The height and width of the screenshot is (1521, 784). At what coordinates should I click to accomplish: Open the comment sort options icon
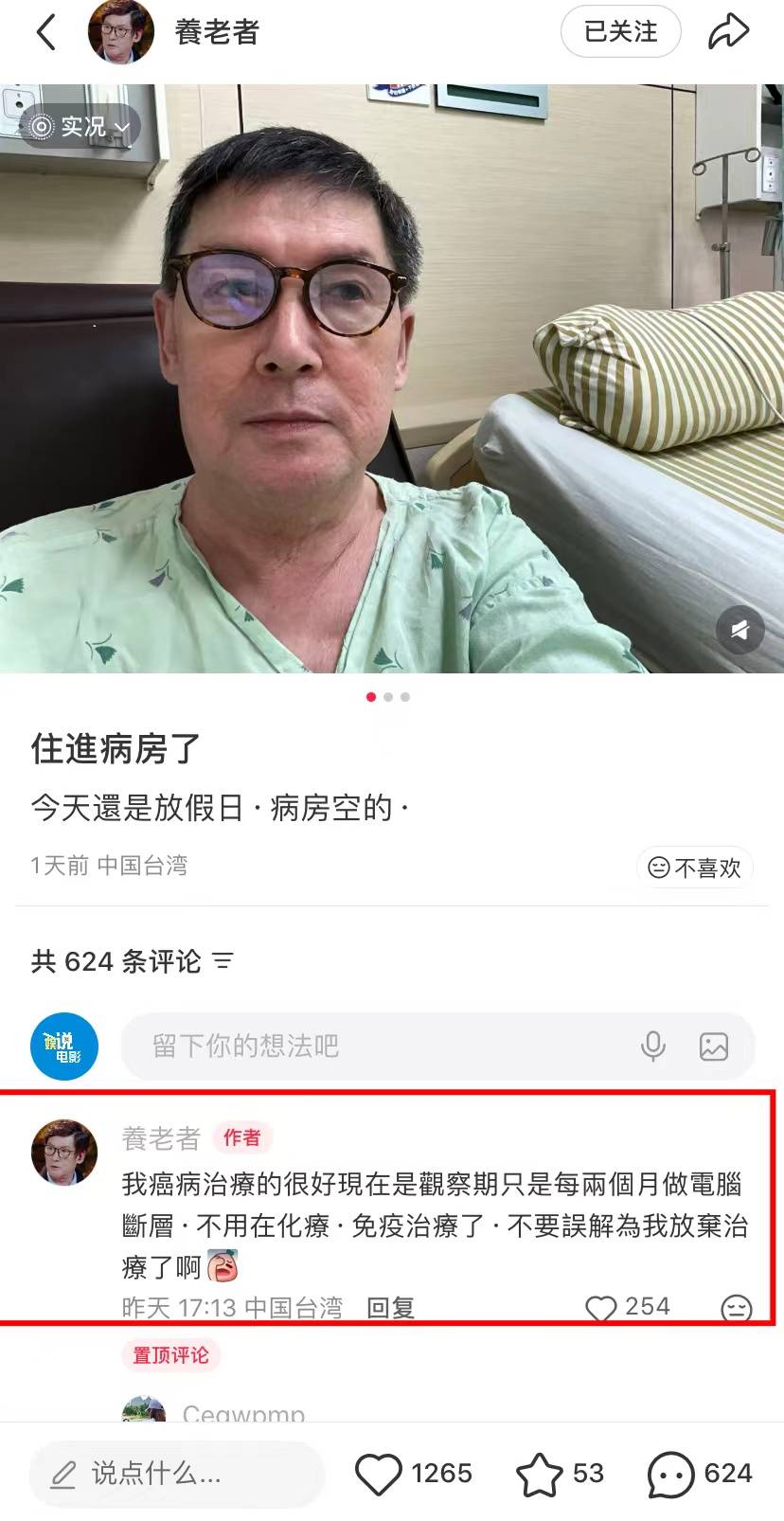223,961
